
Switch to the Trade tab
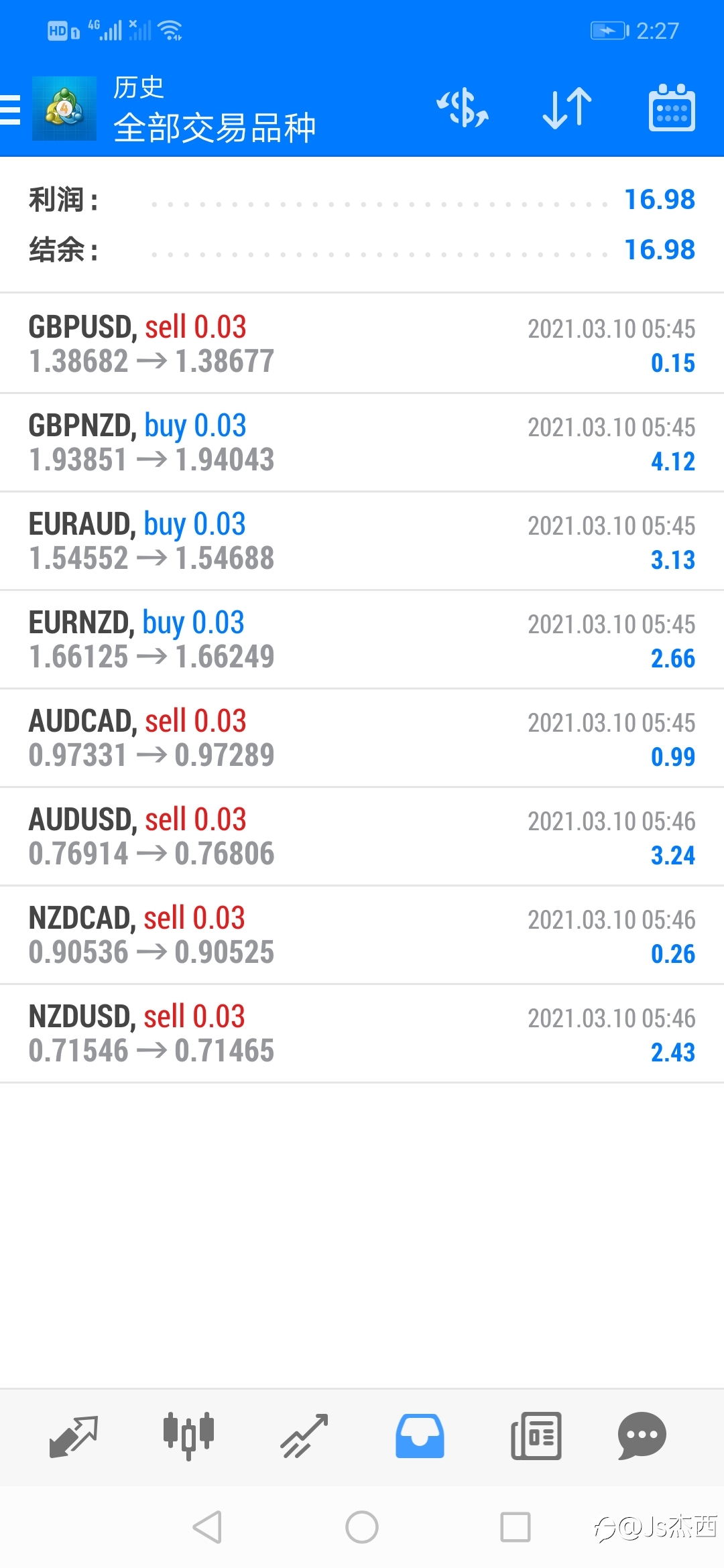click(304, 1437)
